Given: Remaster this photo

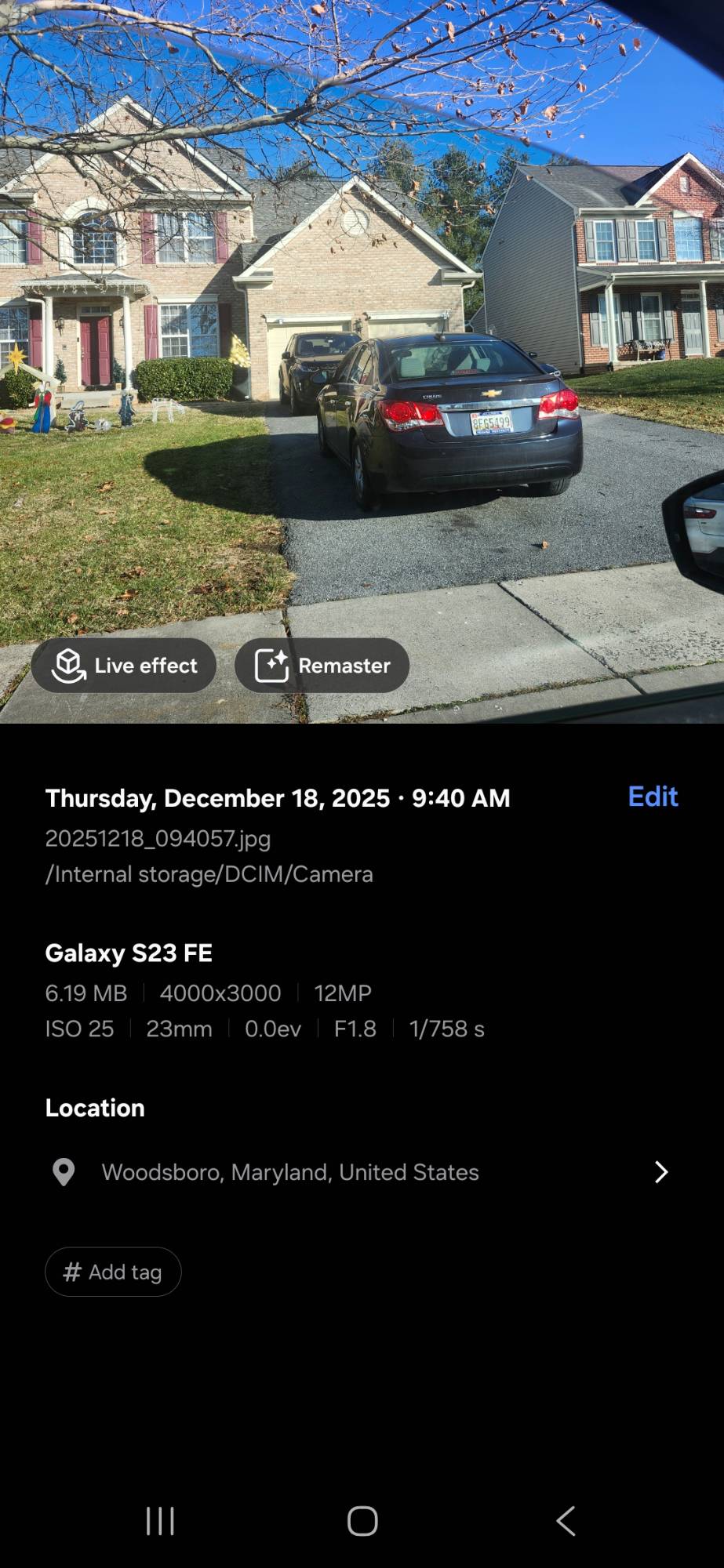Looking at the screenshot, I should 322,666.
